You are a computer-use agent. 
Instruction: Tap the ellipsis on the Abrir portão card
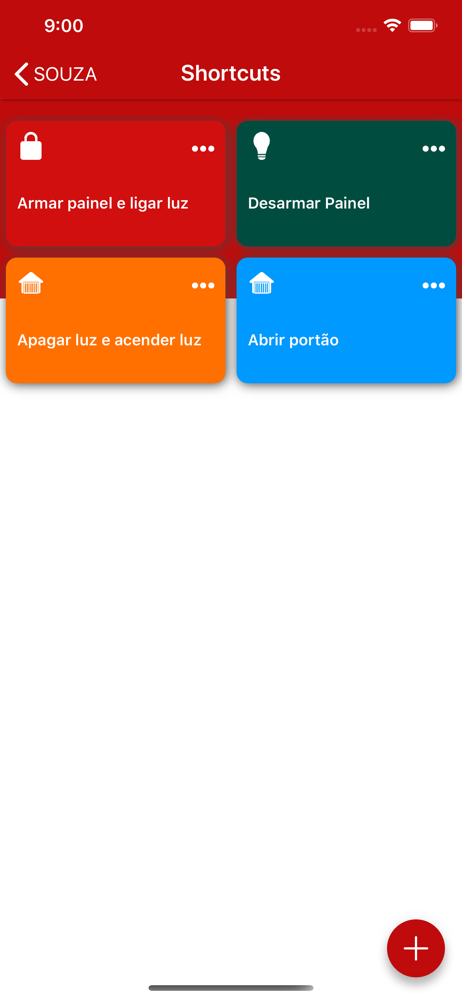pos(434,285)
